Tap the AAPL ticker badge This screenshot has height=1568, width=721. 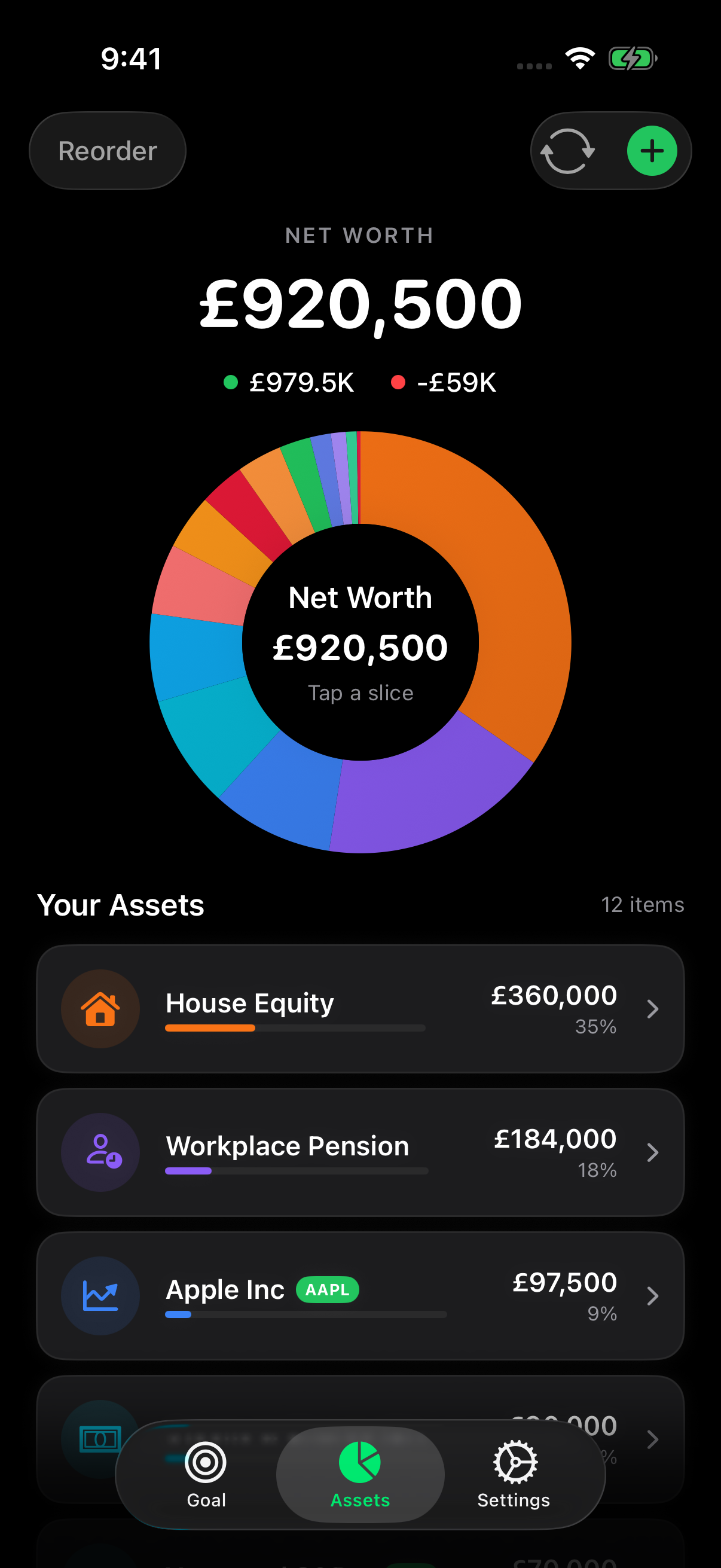[x=328, y=1290]
